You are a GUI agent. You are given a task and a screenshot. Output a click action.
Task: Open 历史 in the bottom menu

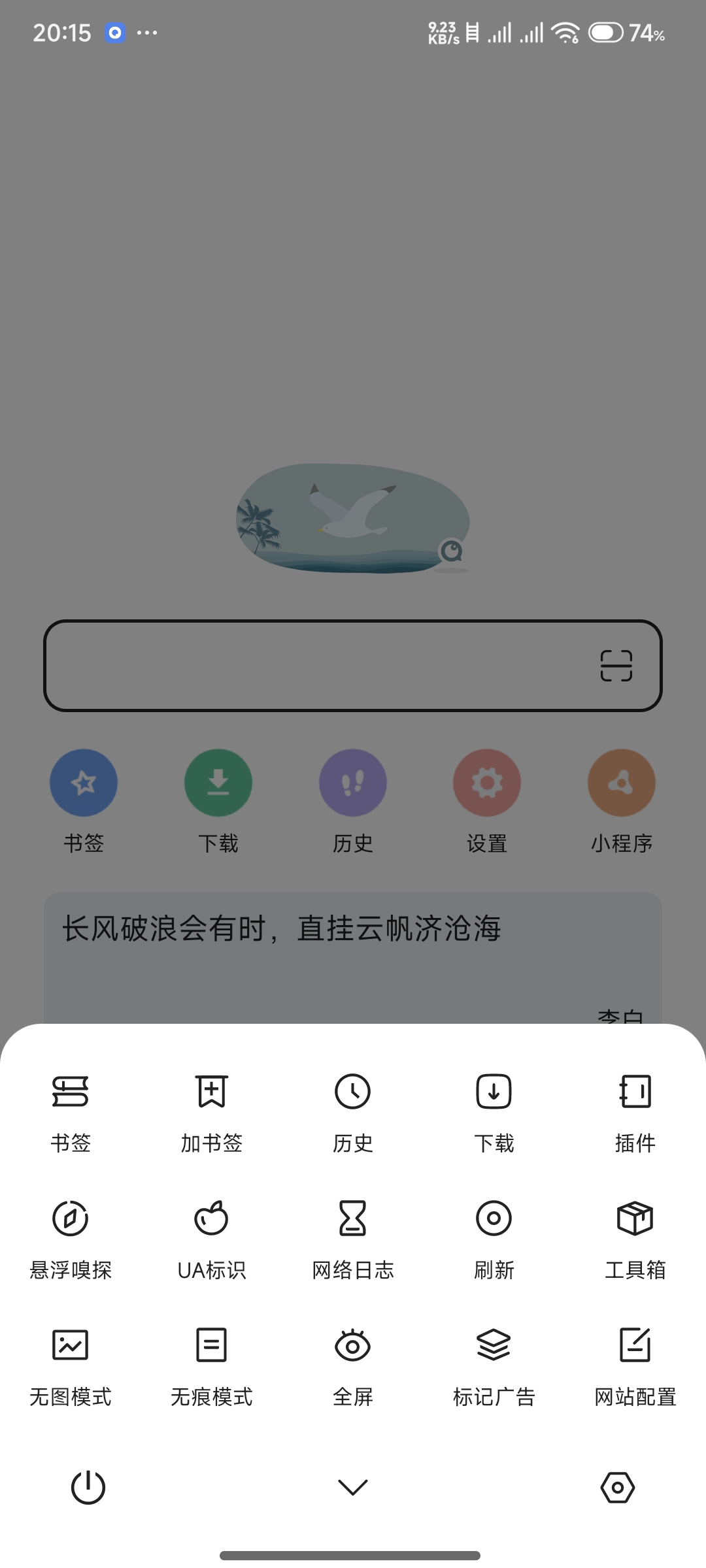(x=353, y=1111)
